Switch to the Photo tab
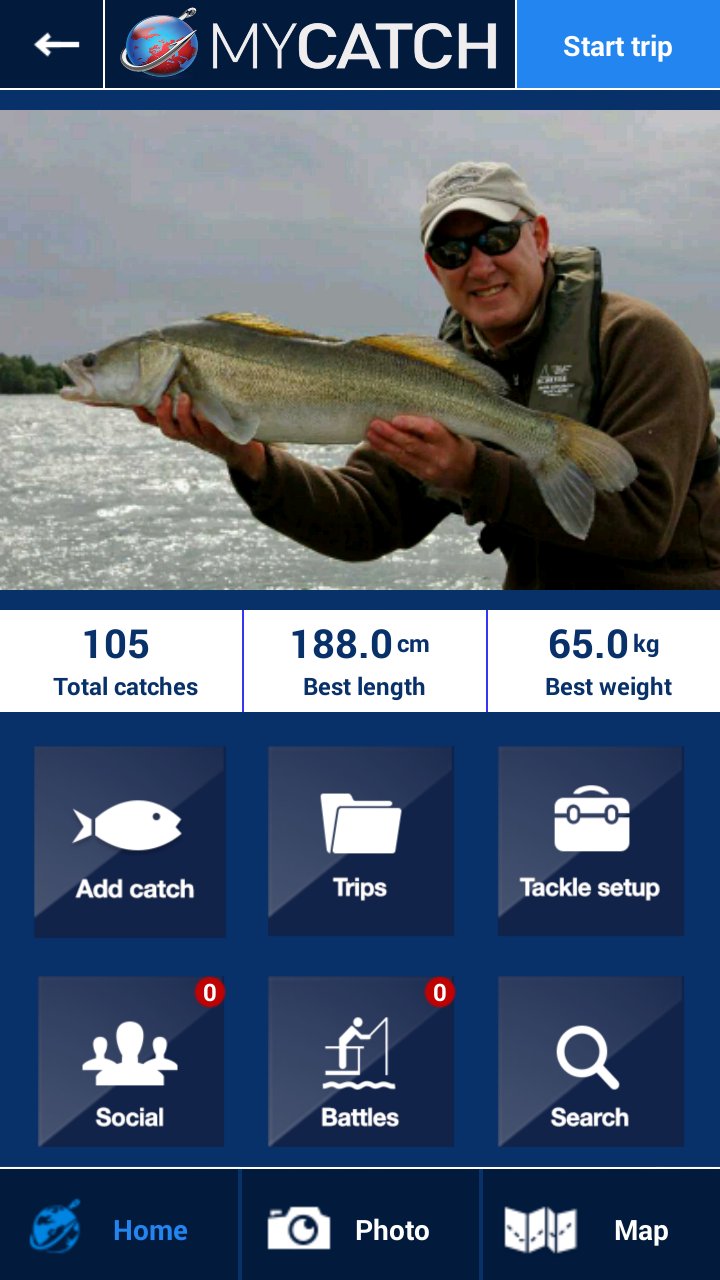The width and height of the screenshot is (720, 1280). [360, 1230]
